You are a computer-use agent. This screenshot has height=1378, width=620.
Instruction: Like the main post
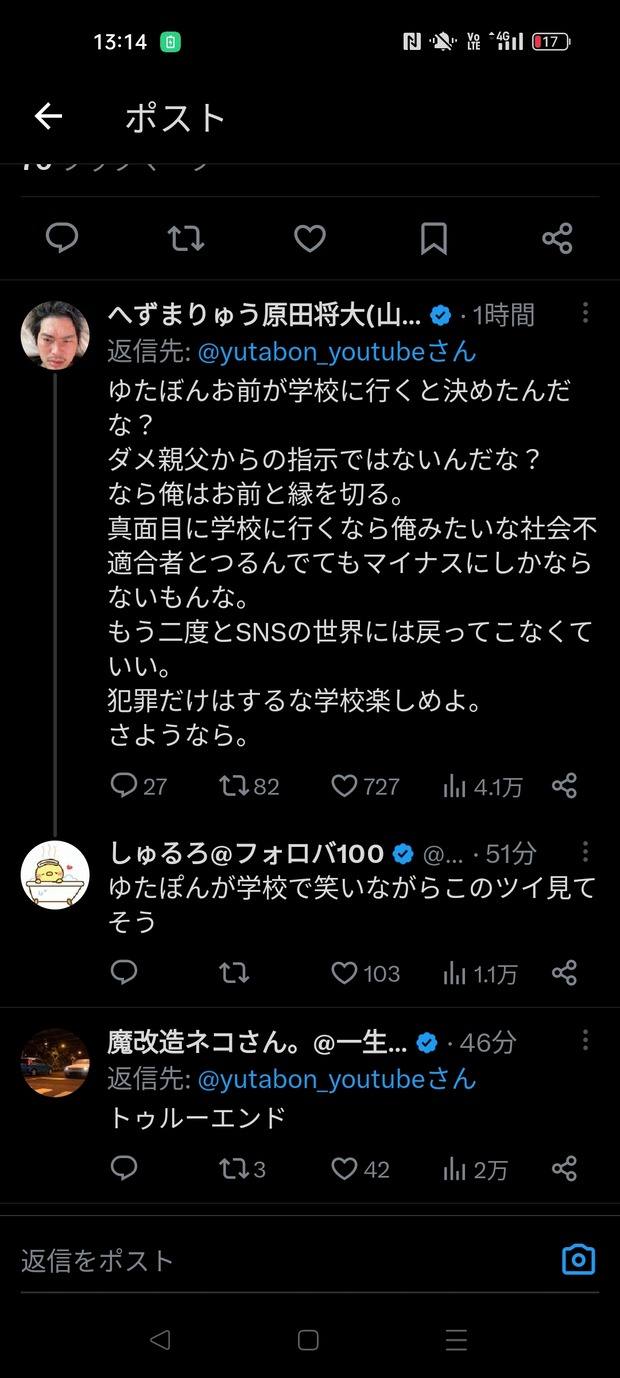[309, 238]
